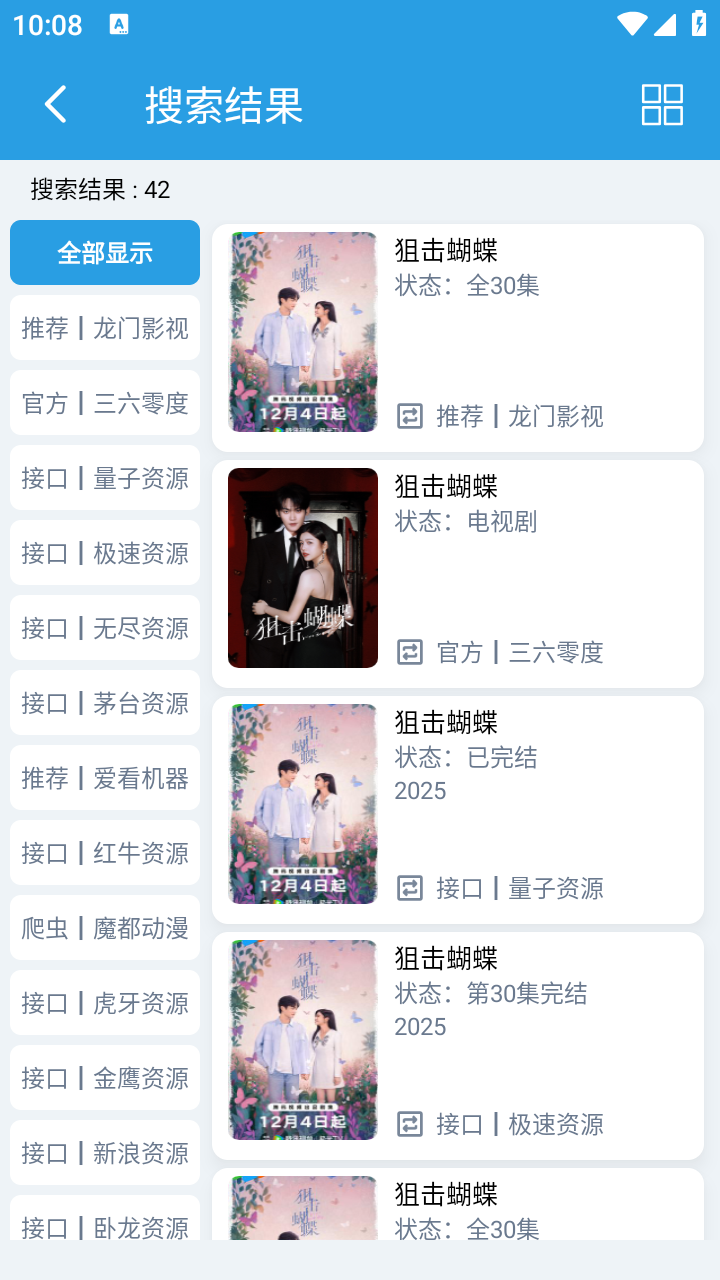This screenshot has height=1280, width=720.
Task: Select the 全部显示 filter
Action: [105, 253]
